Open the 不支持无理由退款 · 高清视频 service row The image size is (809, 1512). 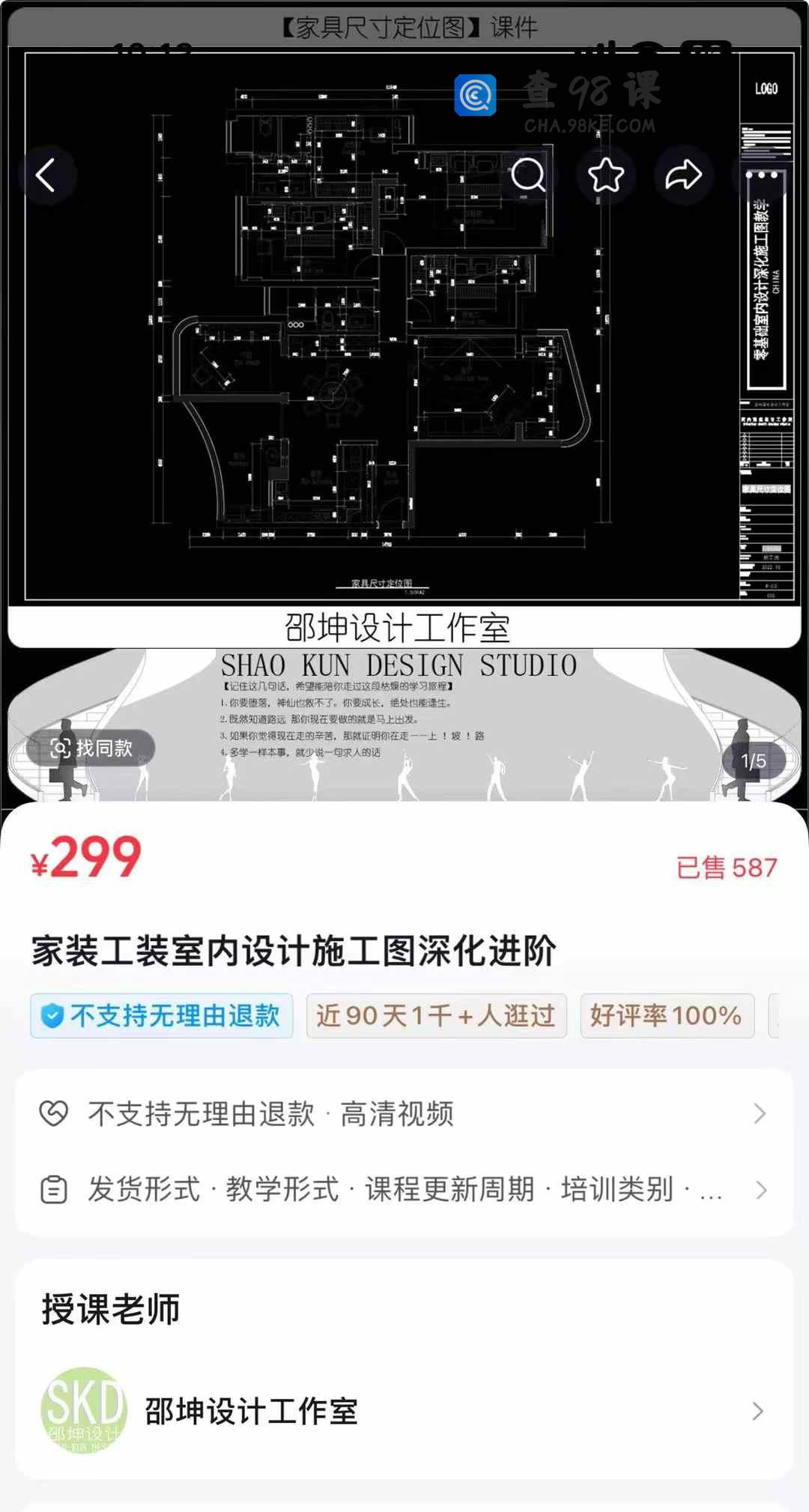[404, 1113]
